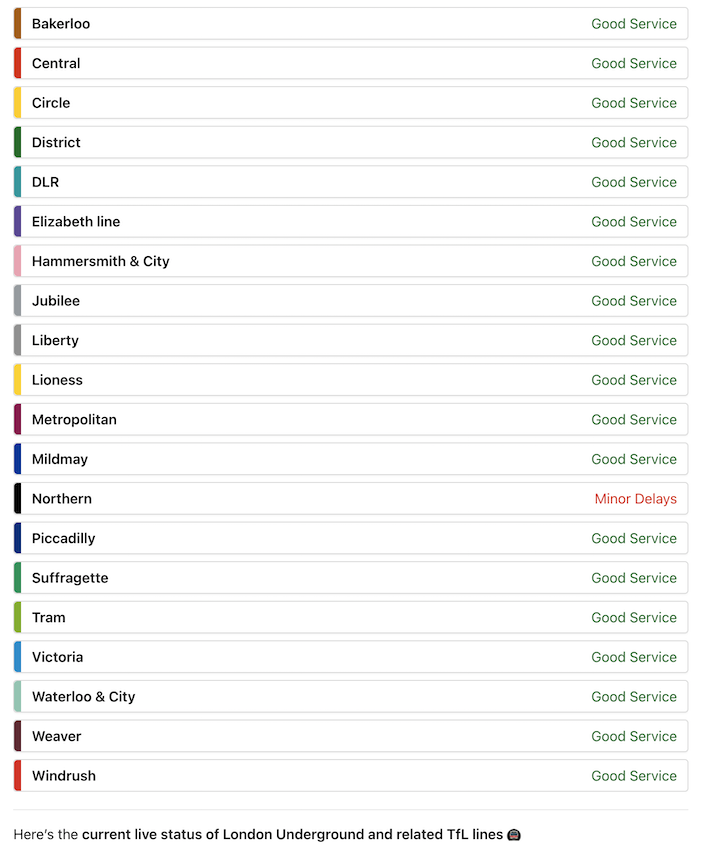This screenshot has height=848, width=706.
Task: Tap the Circle line status row
Action: [350, 103]
